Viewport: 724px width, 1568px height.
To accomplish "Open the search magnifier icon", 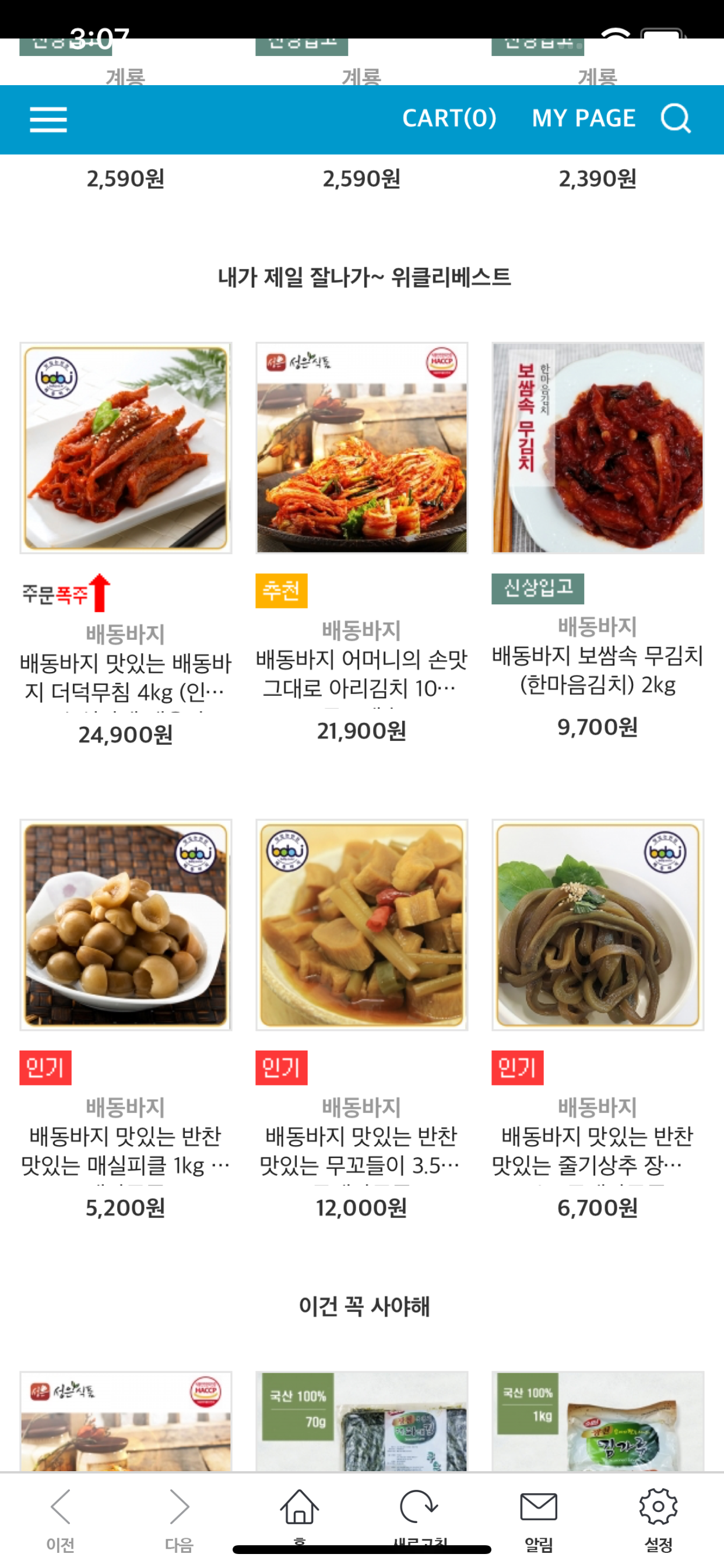I will [676, 118].
